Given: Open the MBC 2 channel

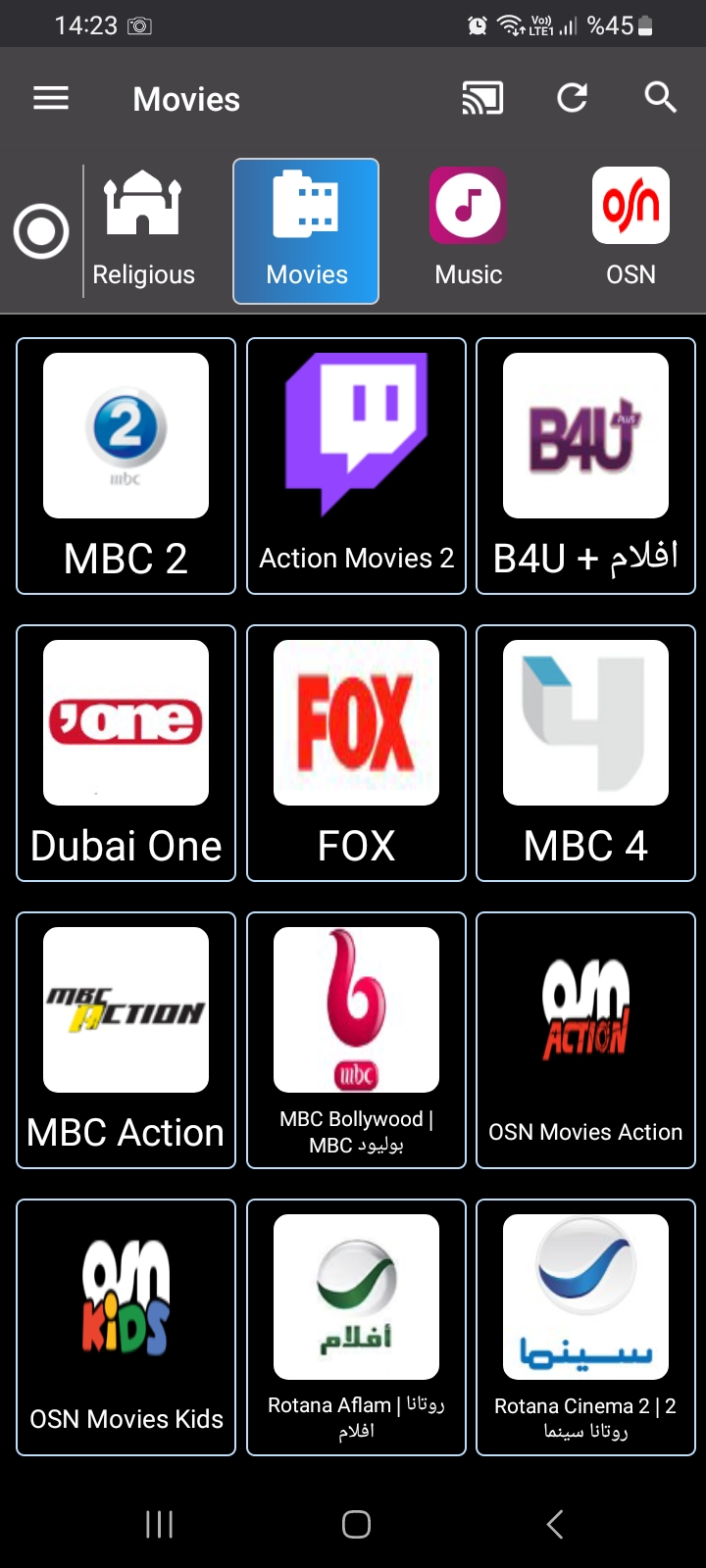Looking at the screenshot, I should (x=126, y=466).
